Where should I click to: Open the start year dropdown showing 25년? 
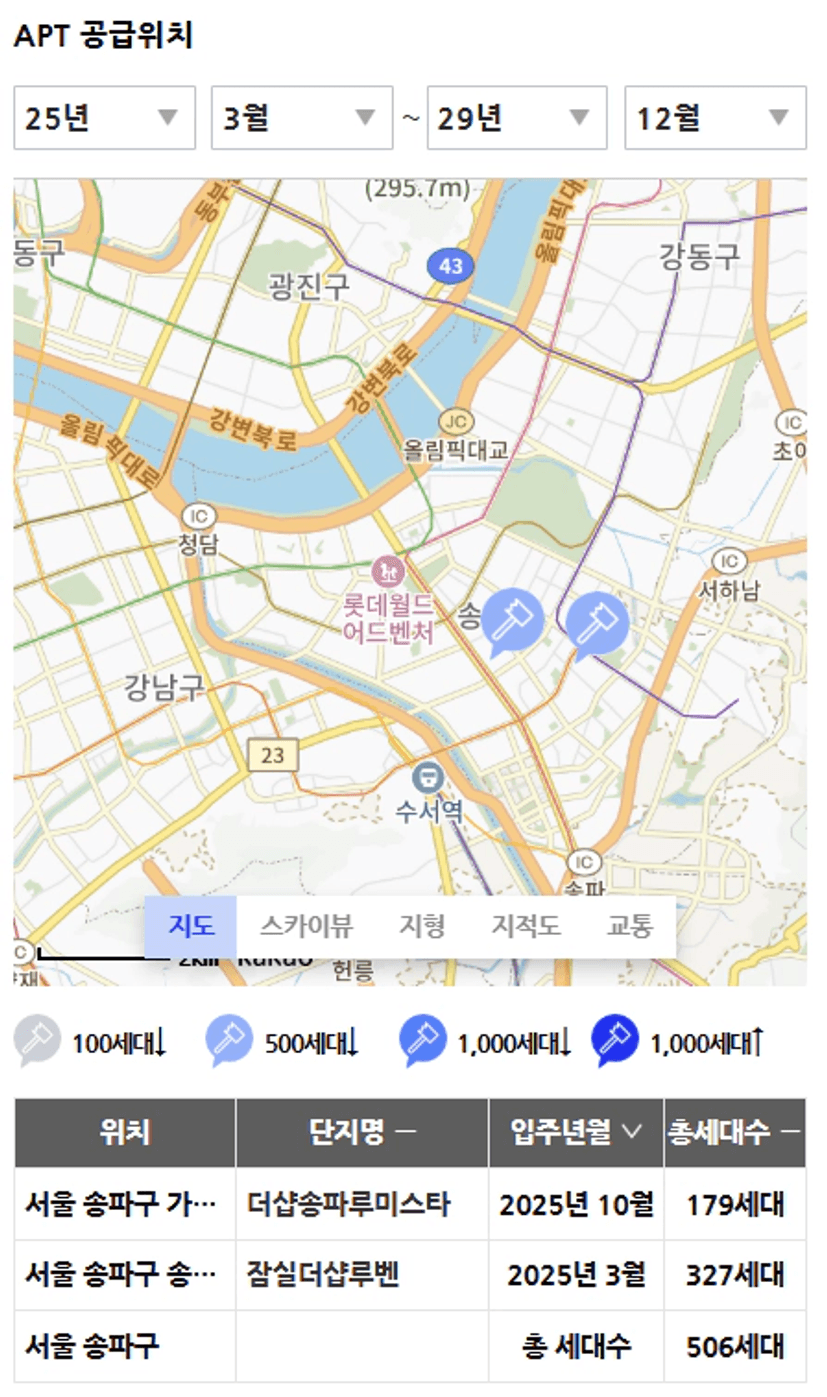(104, 118)
